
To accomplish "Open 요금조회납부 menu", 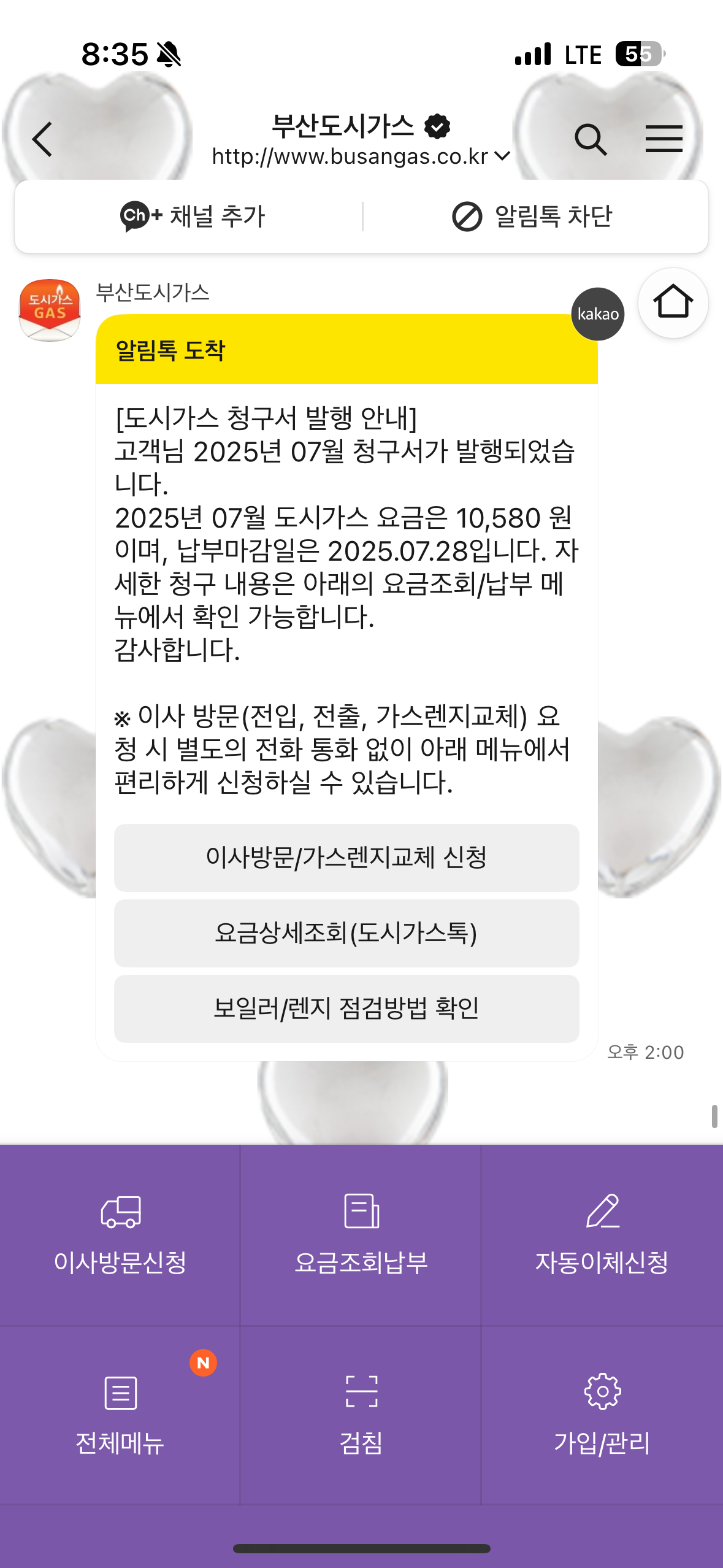I will pos(361,1234).
